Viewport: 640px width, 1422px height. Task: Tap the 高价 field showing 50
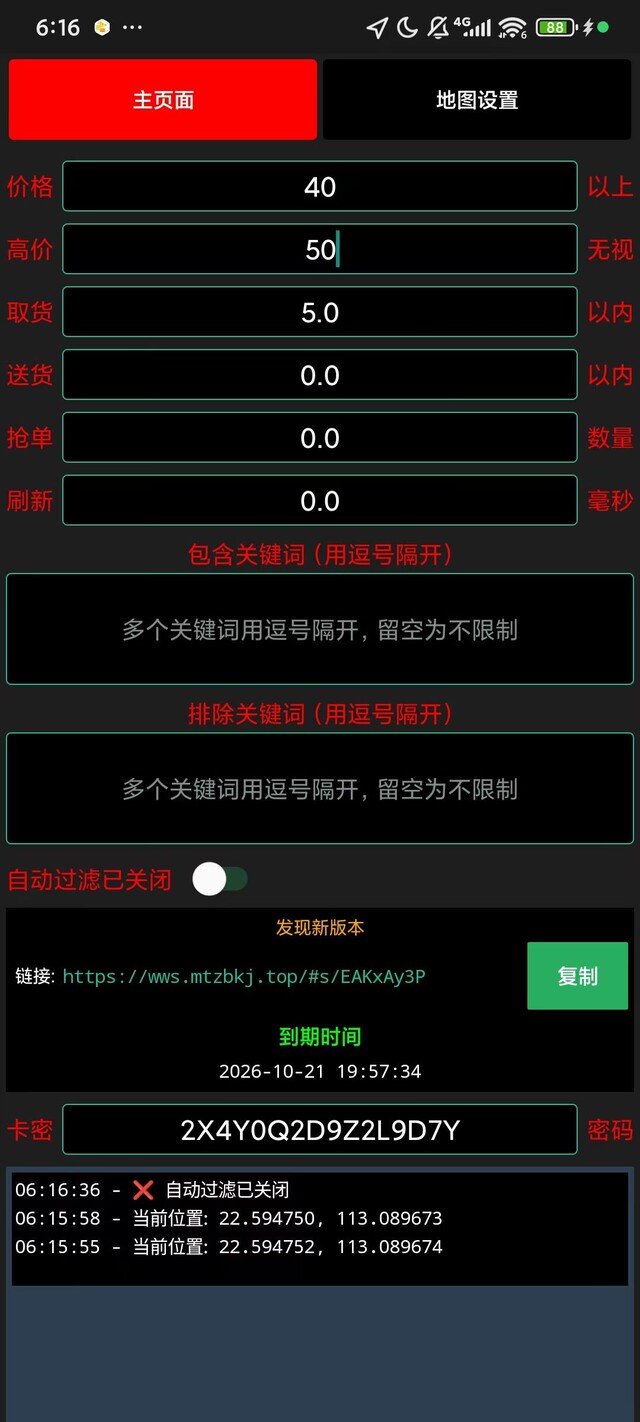point(320,249)
